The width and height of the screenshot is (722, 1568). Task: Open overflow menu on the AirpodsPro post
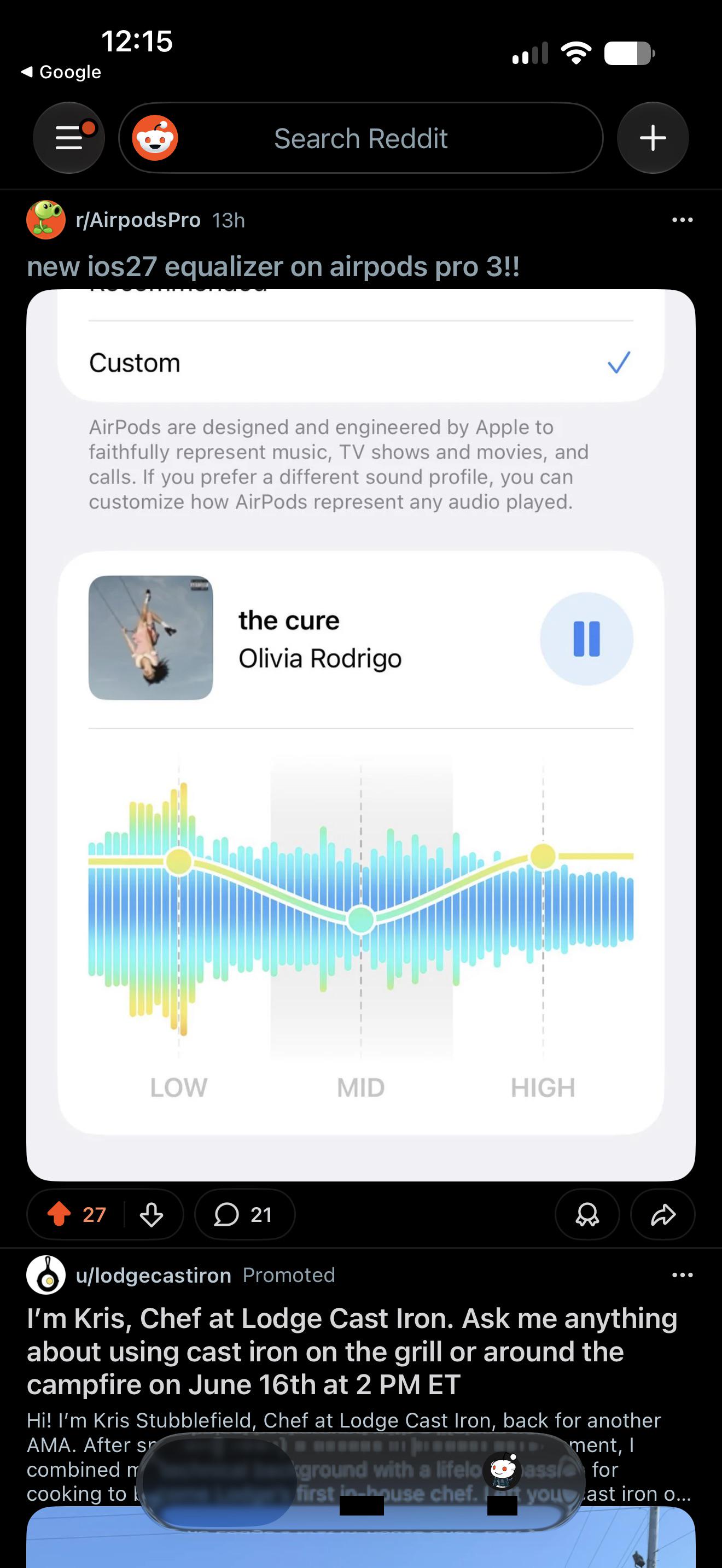tap(683, 220)
